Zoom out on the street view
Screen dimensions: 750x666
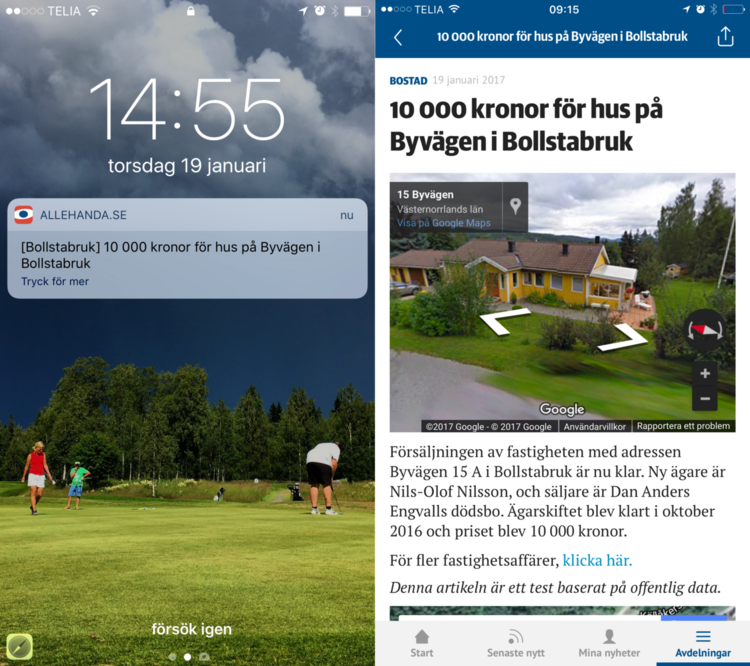705,399
